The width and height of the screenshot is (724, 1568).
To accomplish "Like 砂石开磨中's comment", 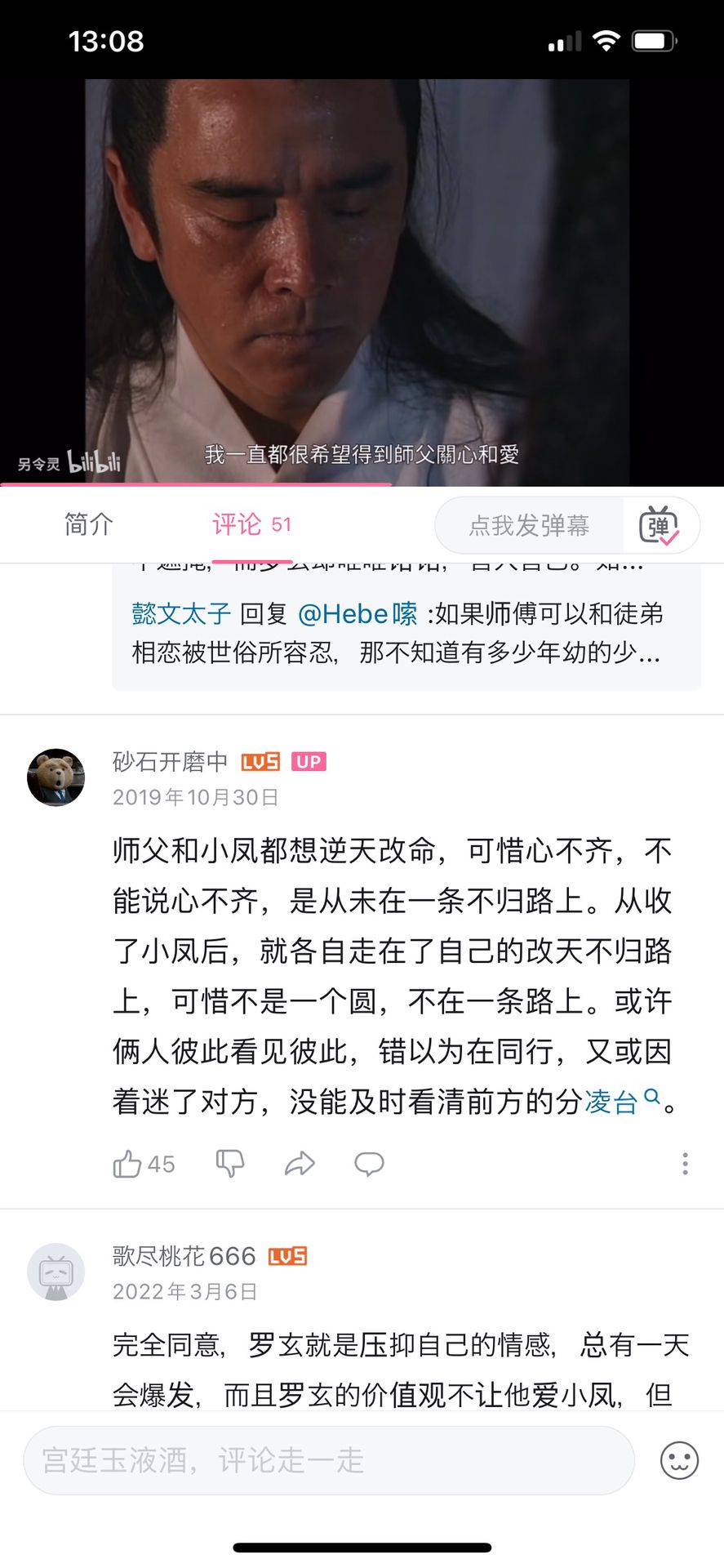I will point(144,1164).
